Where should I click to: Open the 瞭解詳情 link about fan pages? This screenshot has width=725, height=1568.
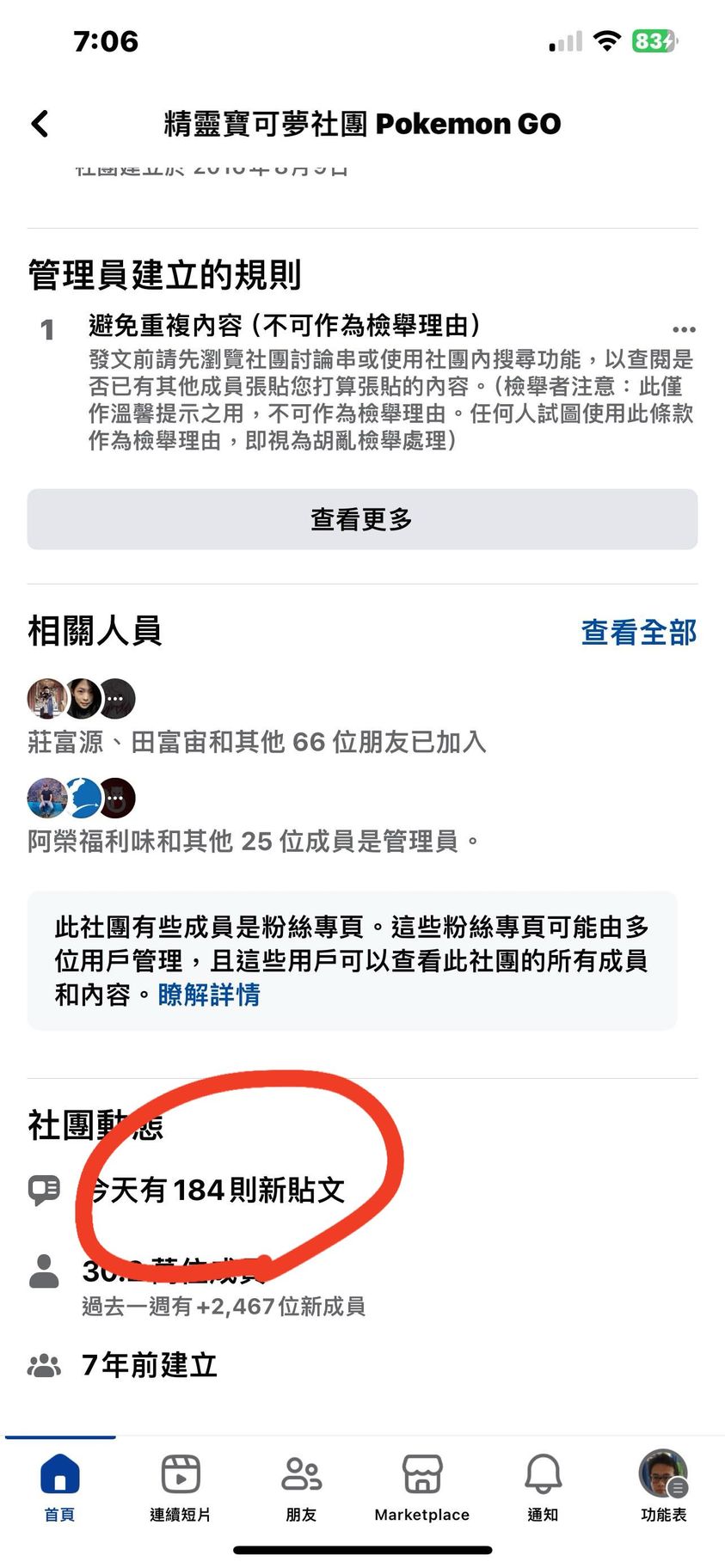coord(209,995)
